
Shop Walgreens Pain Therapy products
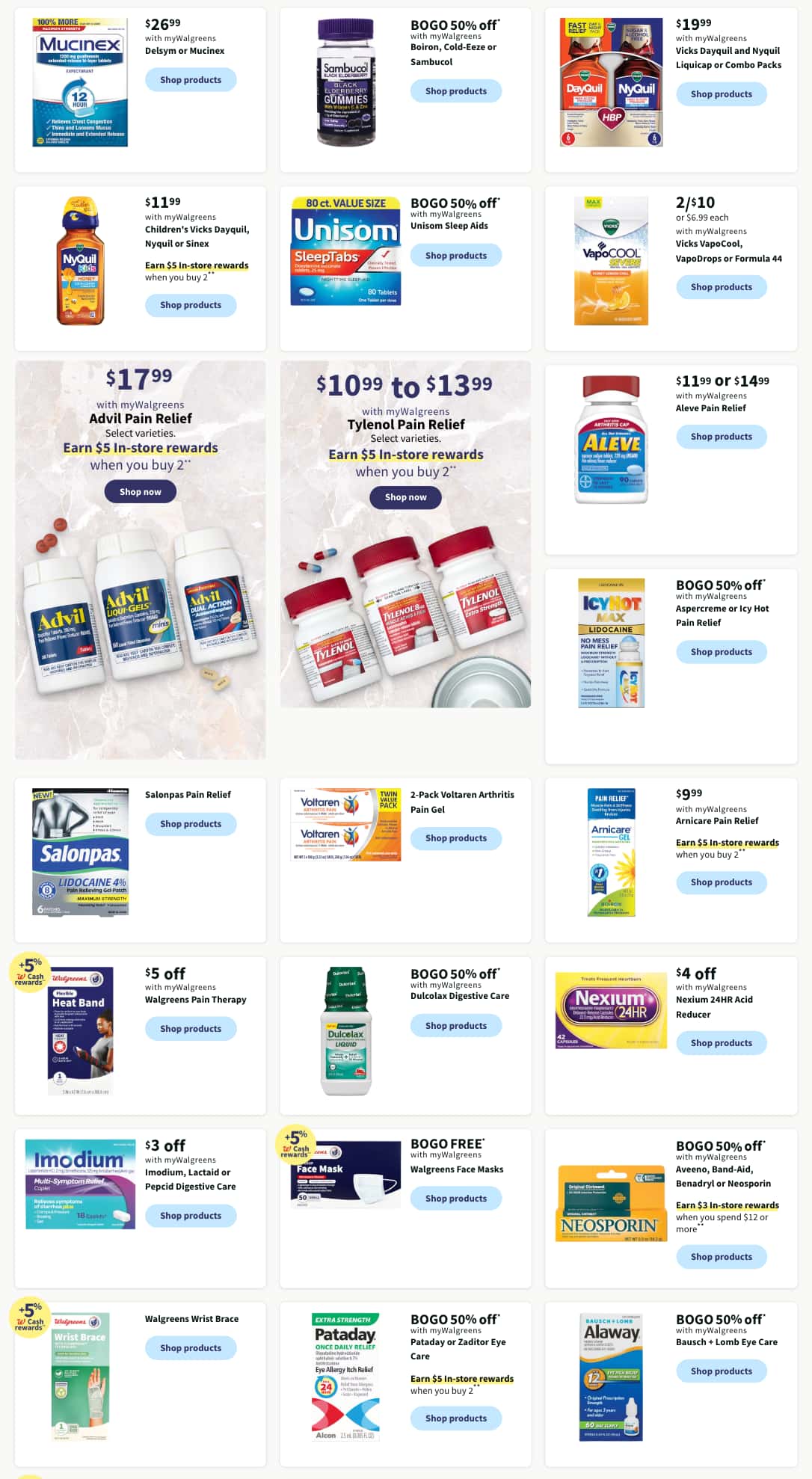191,1029
